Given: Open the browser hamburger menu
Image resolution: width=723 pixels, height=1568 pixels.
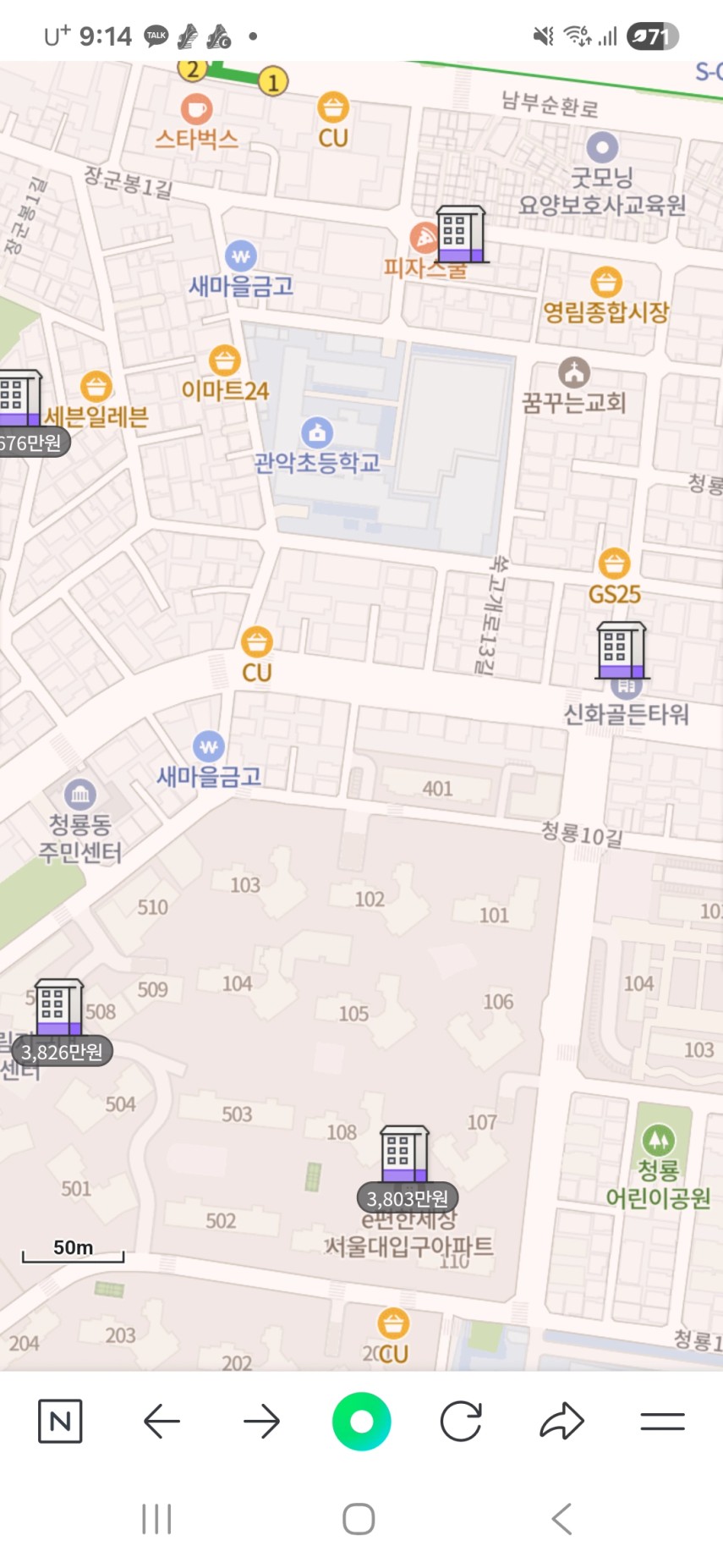Looking at the screenshot, I should pos(662,1421).
